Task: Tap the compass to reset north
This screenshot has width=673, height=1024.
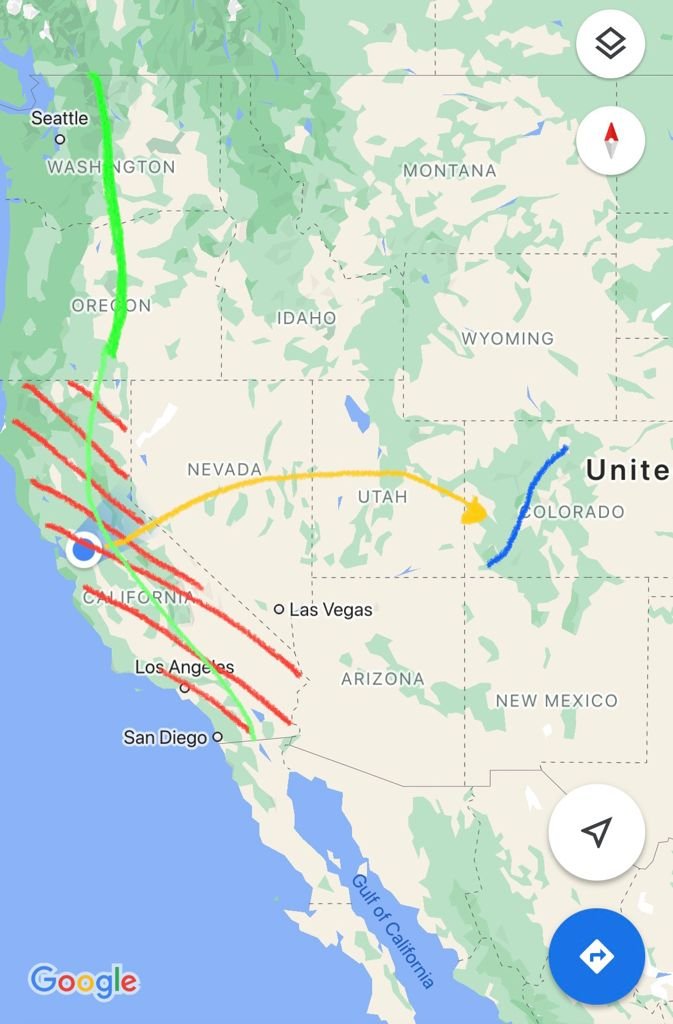Action: (610, 142)
